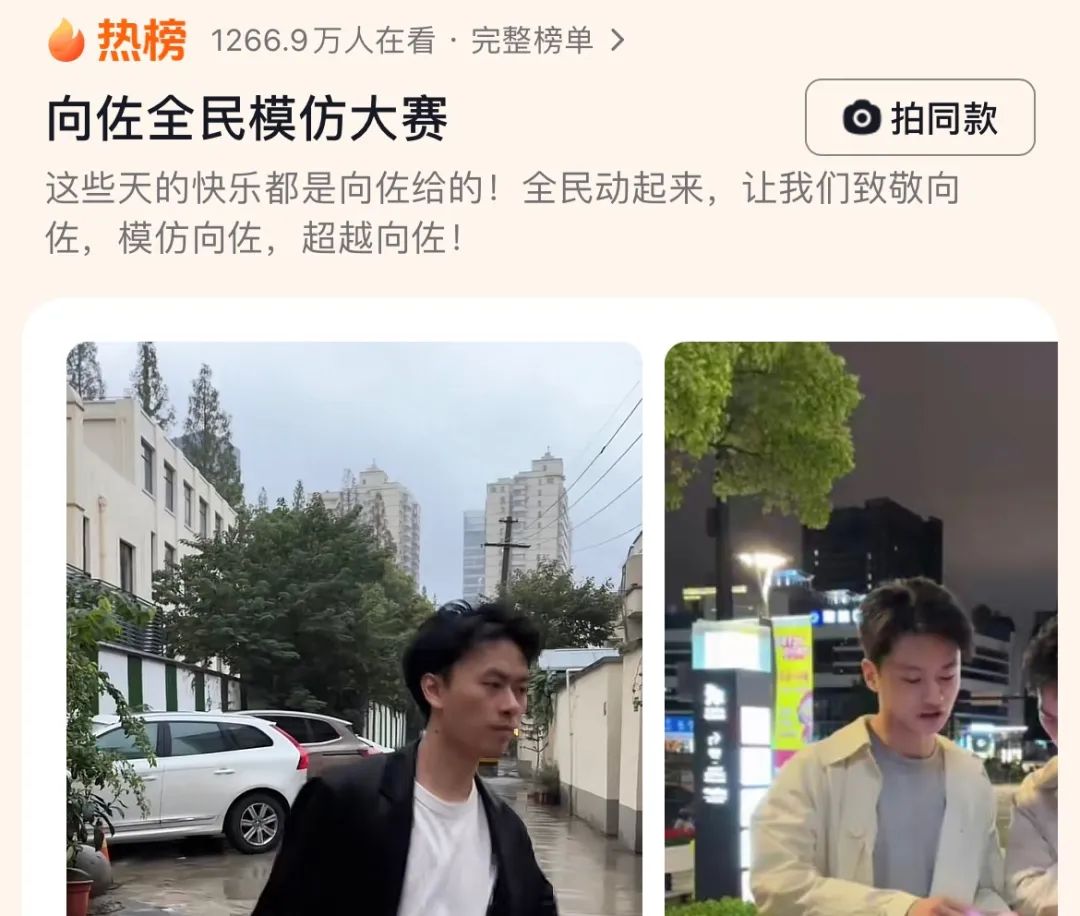Open the complete hot list 完整榜单

(x=546, y=41)
